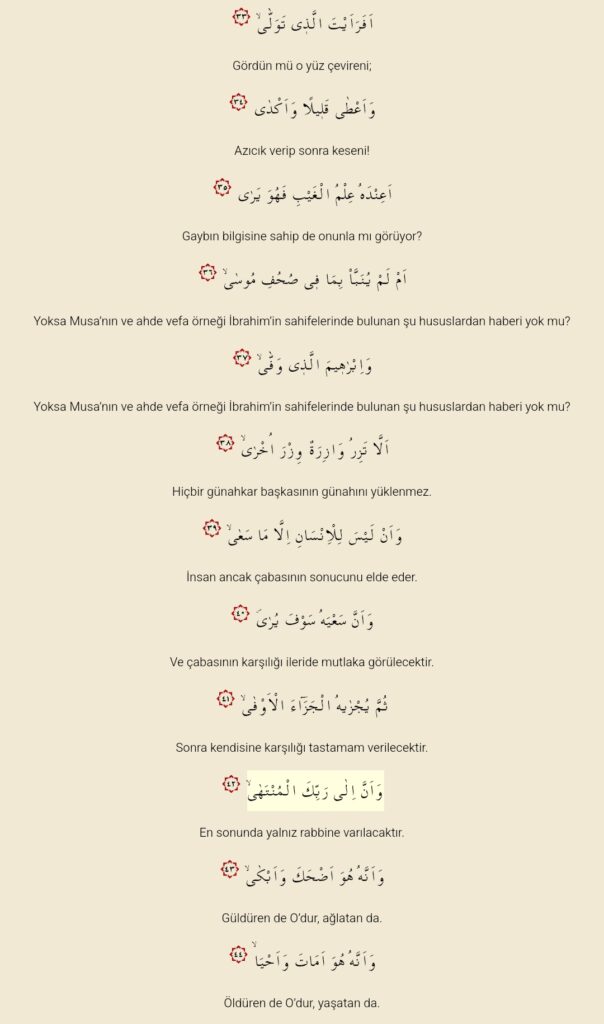Tap the verse "Gördün mü o yüz çevireni"
The image size is (604, 1024).
click(x=302, y=65)
